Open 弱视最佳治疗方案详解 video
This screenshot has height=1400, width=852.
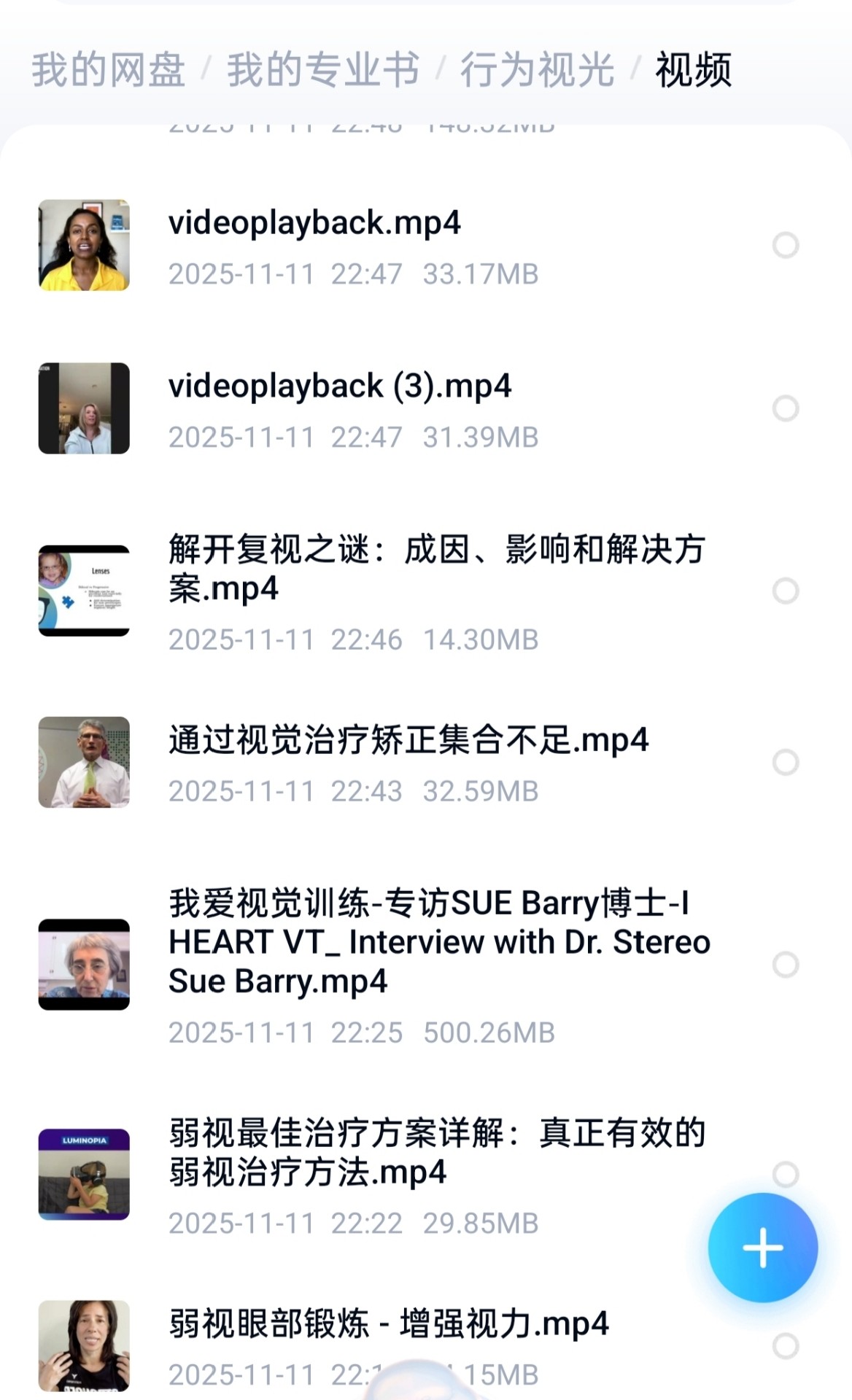(x=436, y=1152)
